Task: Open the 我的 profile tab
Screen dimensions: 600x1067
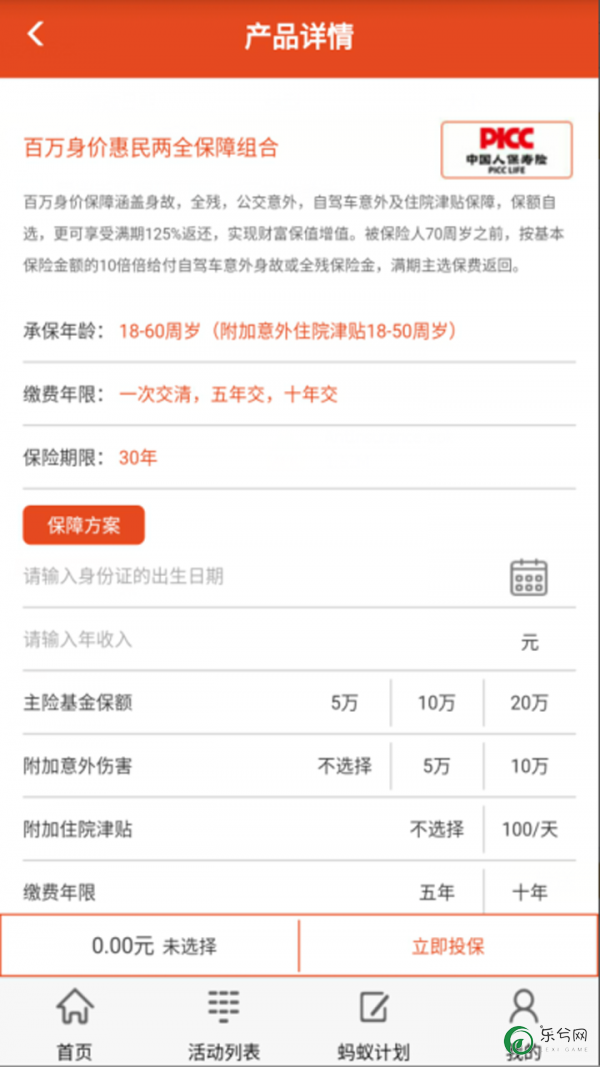Action: coord(523,1023)
